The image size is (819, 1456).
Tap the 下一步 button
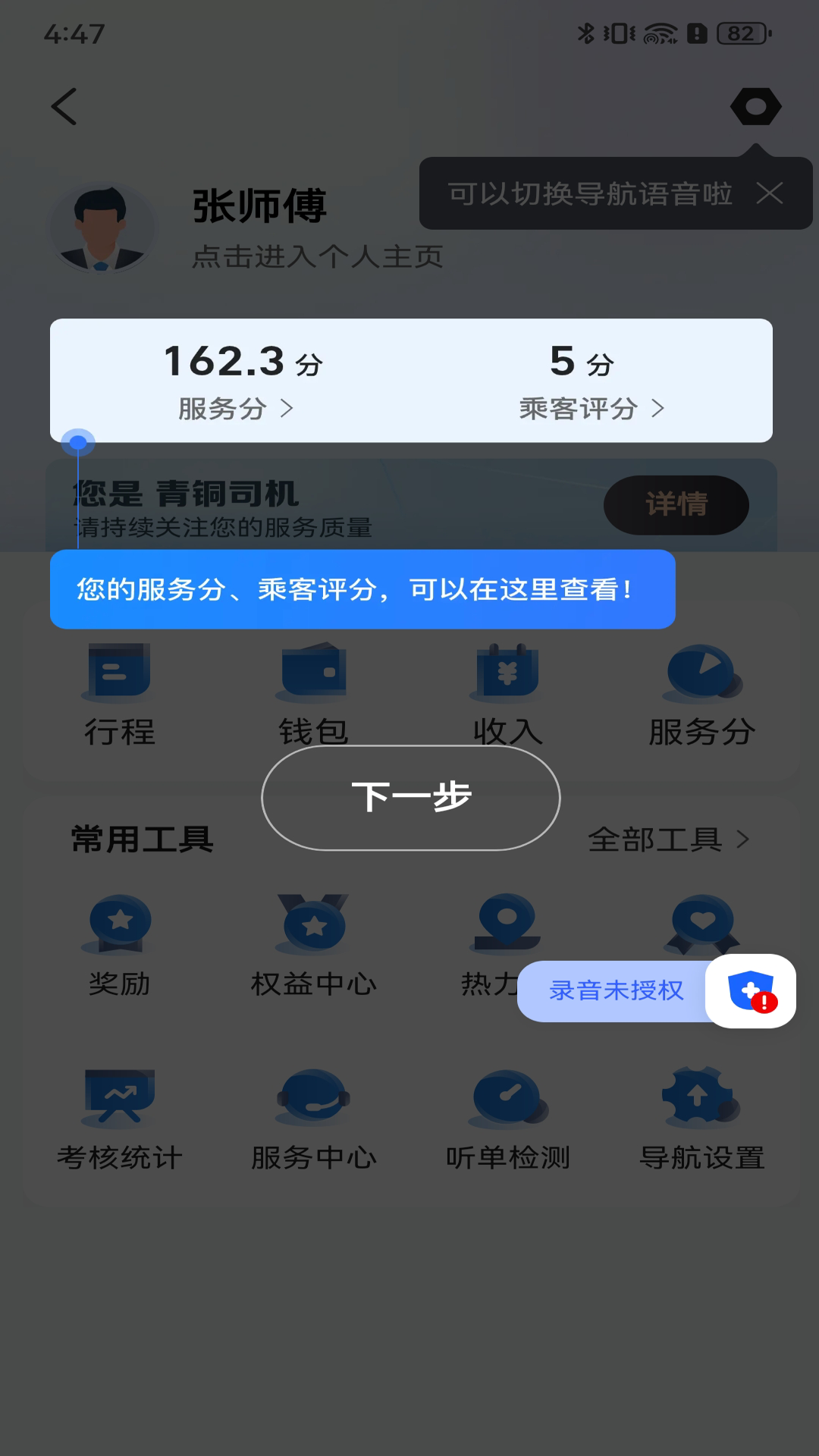(410, 798)
